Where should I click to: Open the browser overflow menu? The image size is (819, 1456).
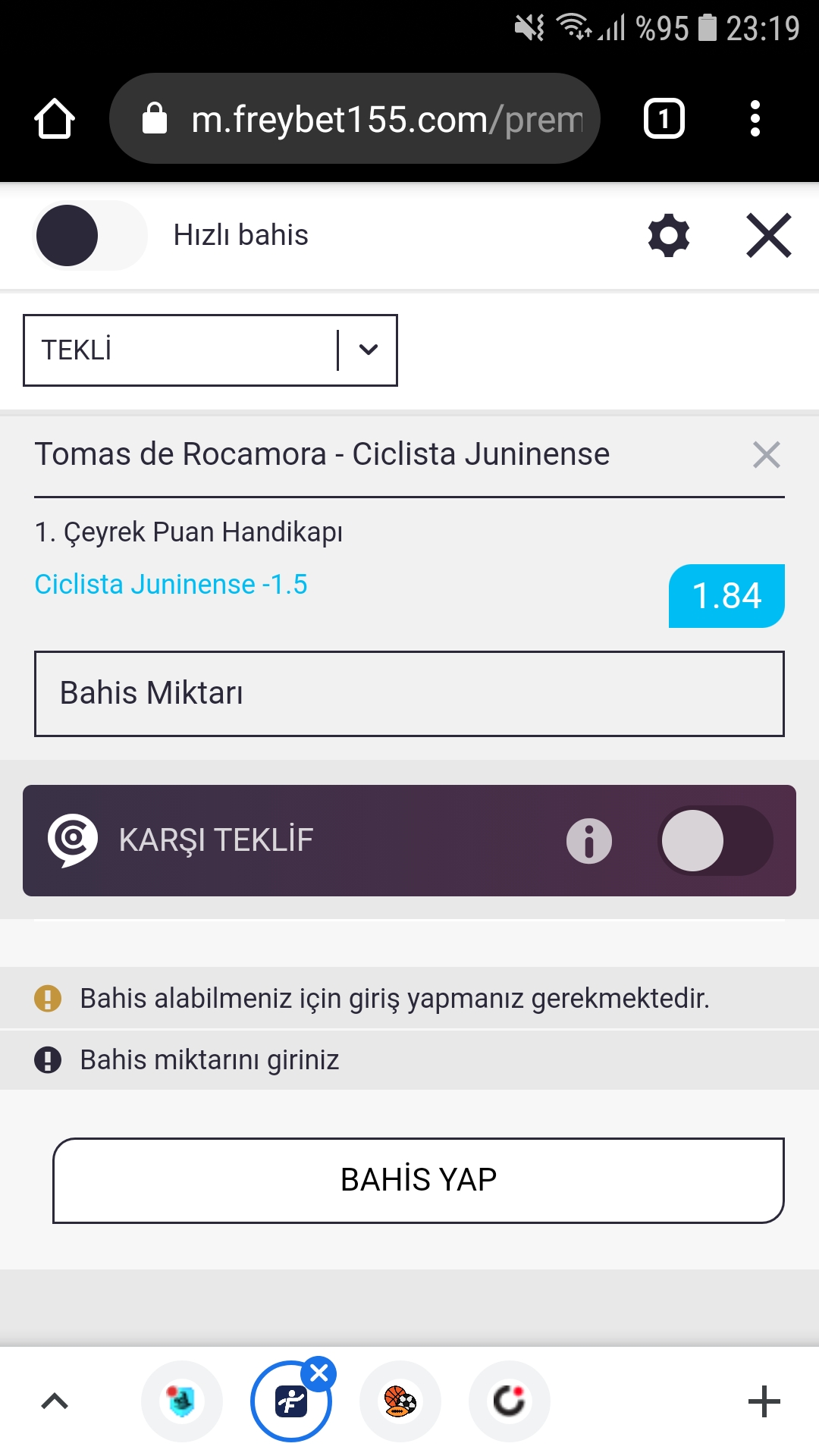tap(755, 118)
